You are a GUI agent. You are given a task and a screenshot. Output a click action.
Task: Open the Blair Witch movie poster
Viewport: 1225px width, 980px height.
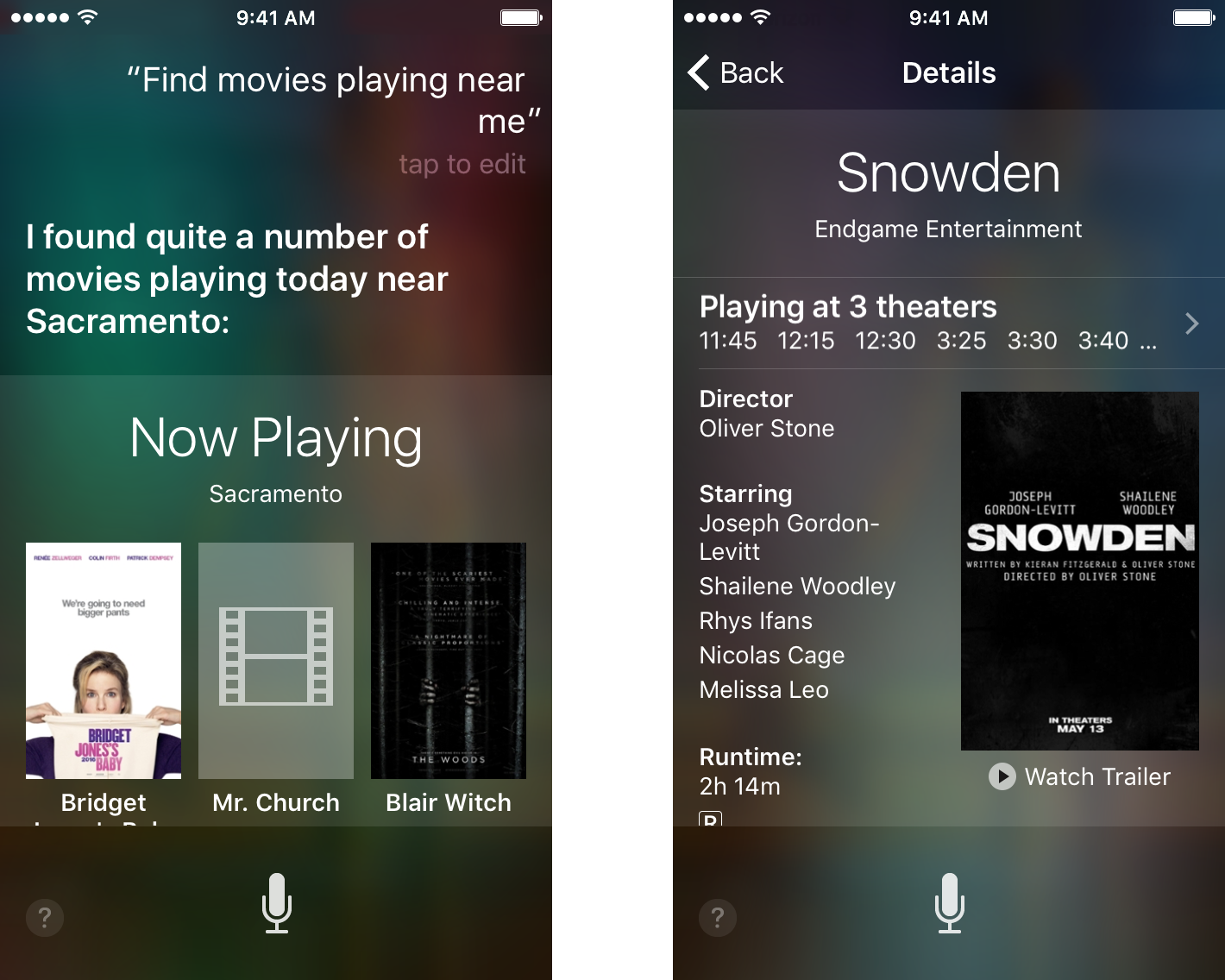[449, 661]
